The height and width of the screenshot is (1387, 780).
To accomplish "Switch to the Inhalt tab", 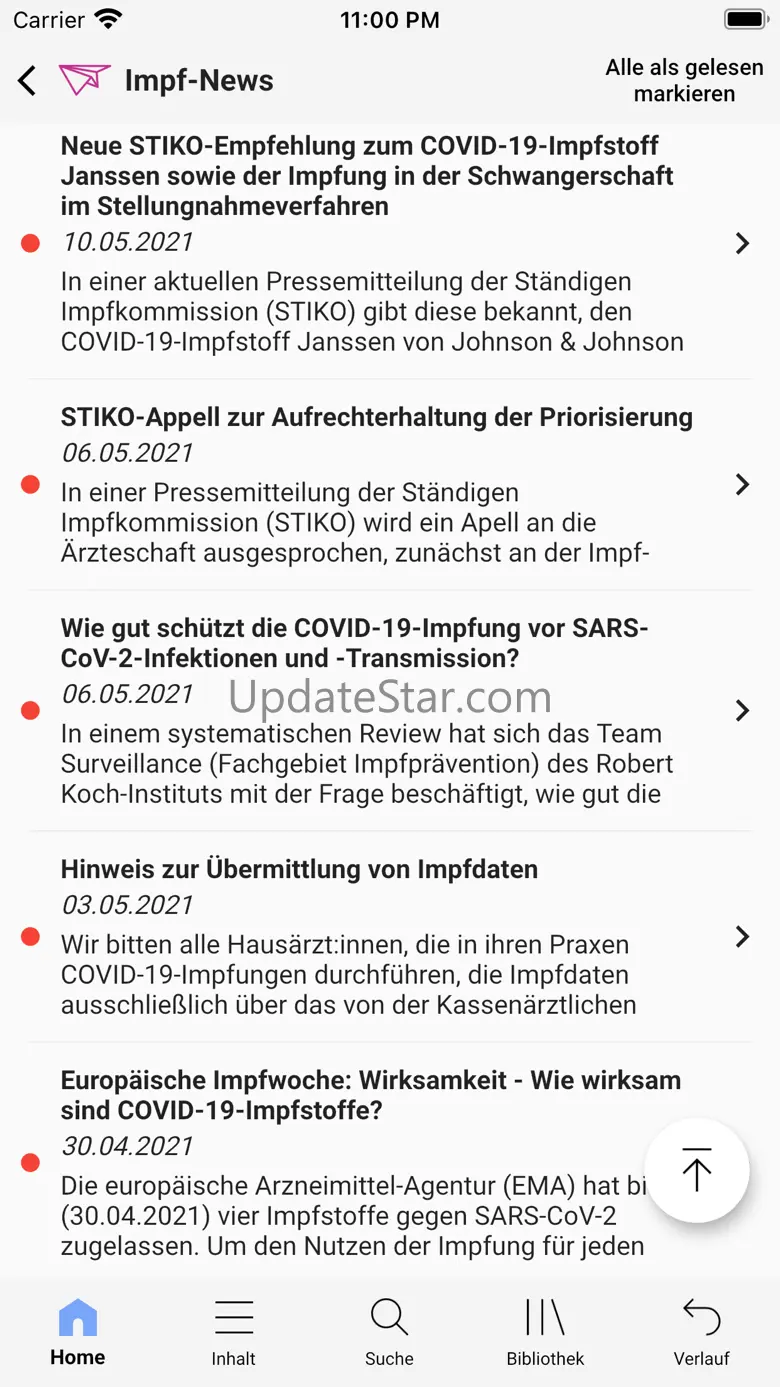I will point(234,1332).
